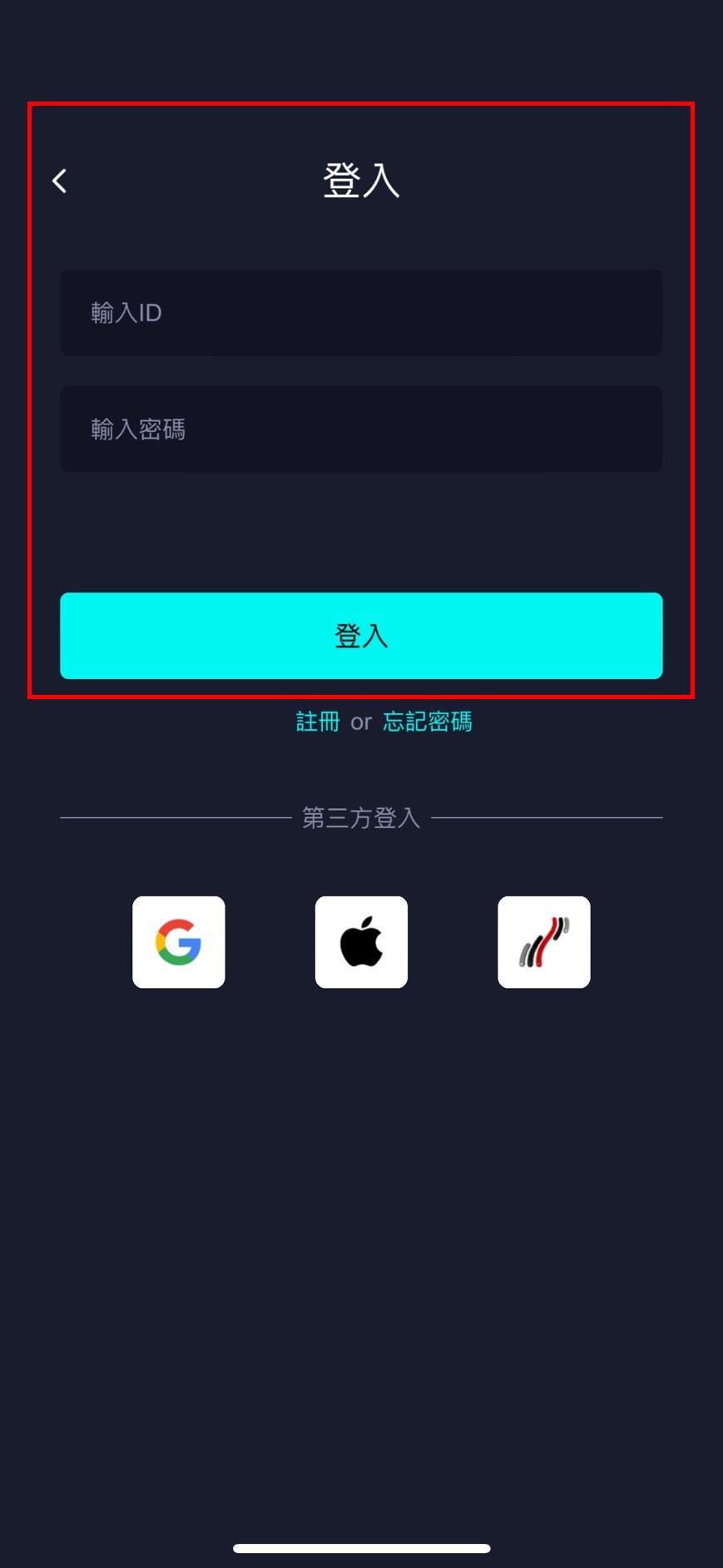The image size is (723, 1568).
Task: Tap the cyan 登入 button
Action: [x=361, y=636]
